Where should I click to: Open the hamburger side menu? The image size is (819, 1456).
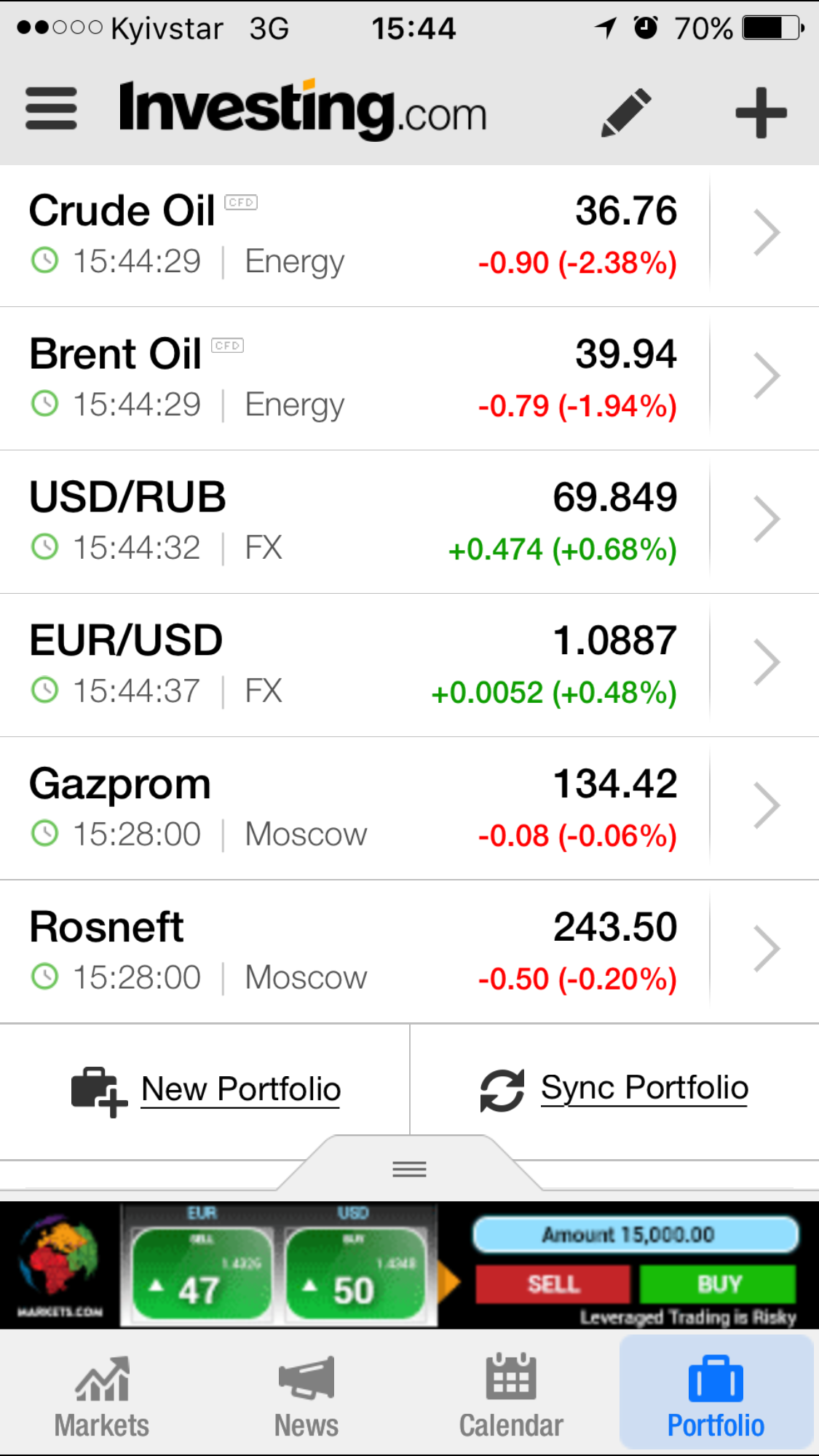(51, 109)
